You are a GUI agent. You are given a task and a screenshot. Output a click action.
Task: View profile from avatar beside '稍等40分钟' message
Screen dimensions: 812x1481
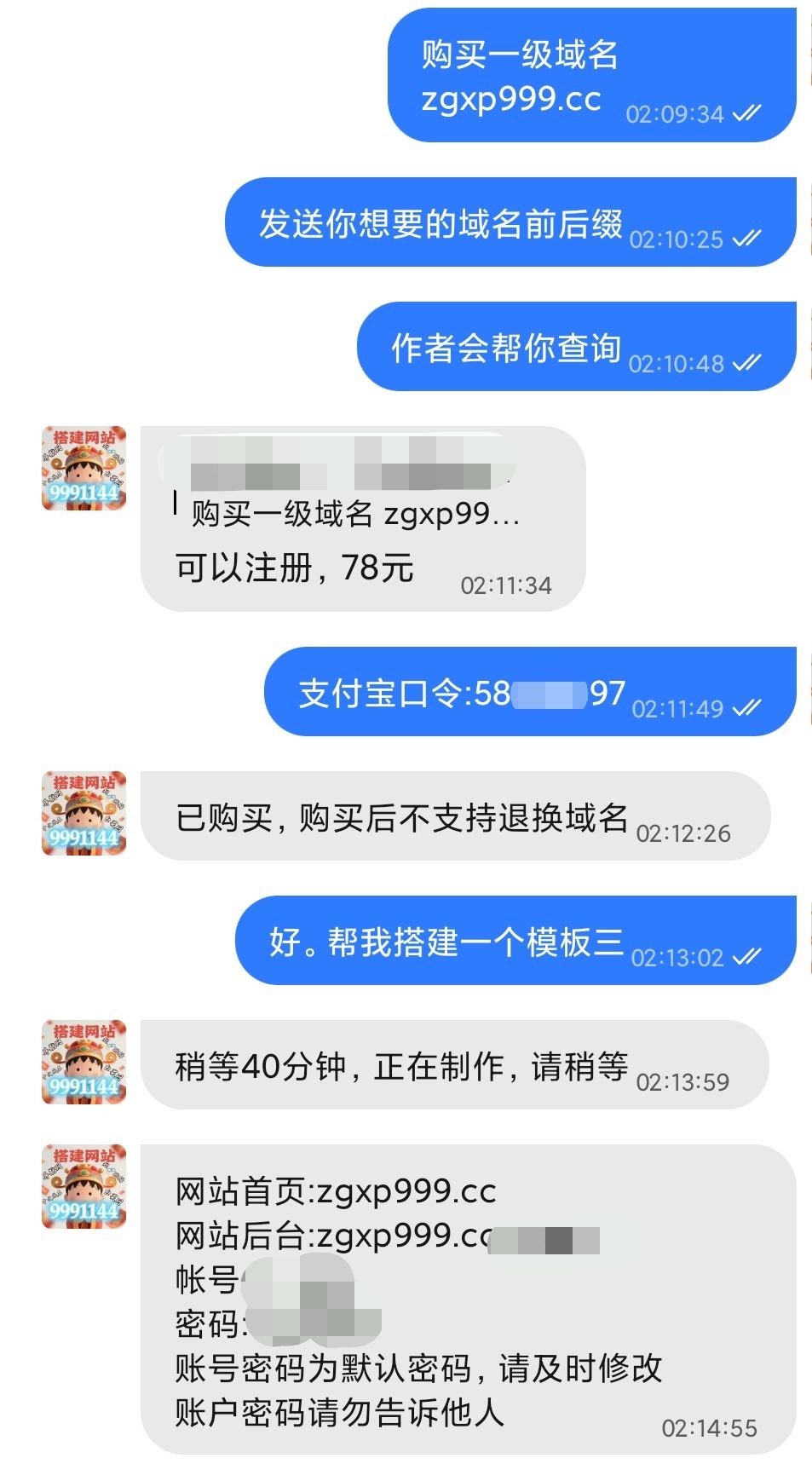point(84,1062)
